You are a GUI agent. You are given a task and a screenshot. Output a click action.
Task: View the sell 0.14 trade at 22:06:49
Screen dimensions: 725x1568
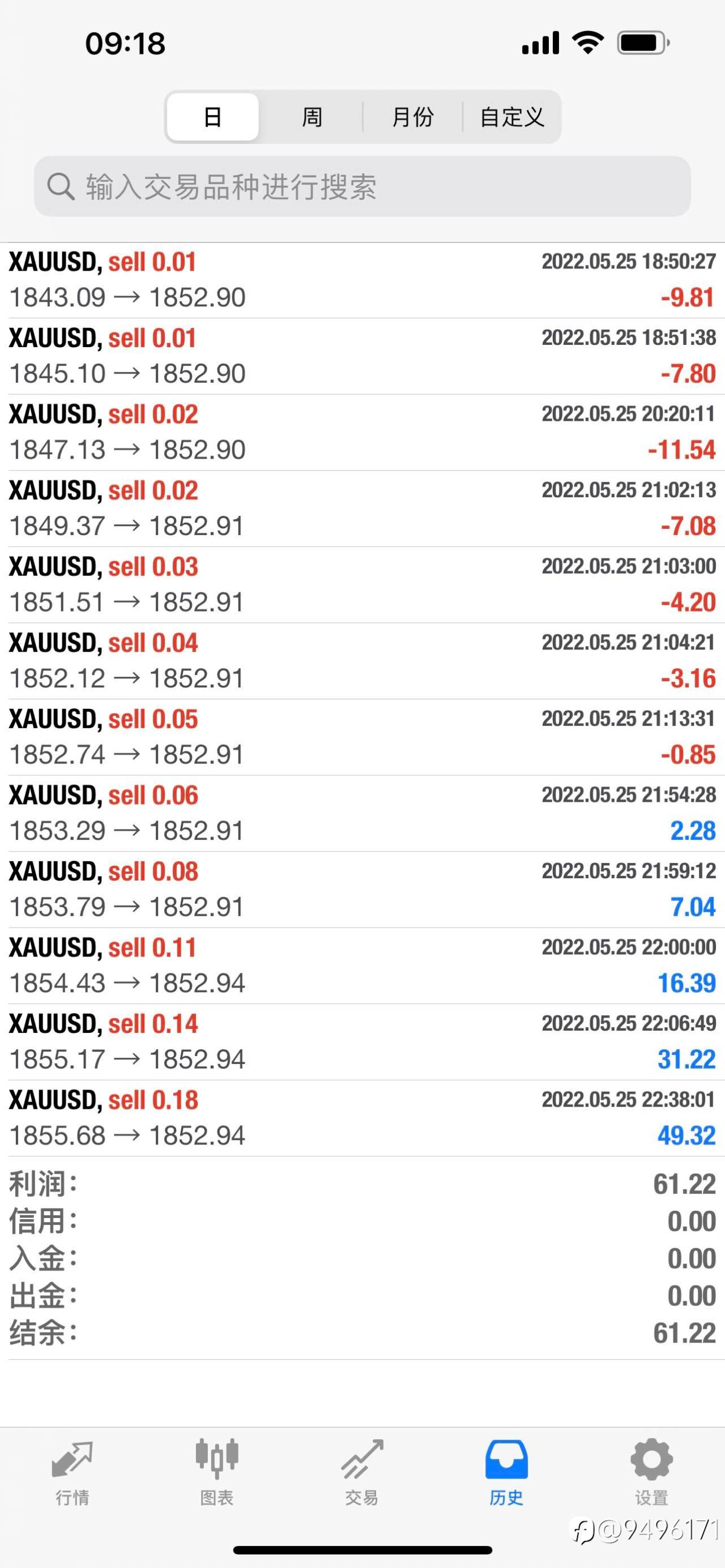[x=362, y=1041]
